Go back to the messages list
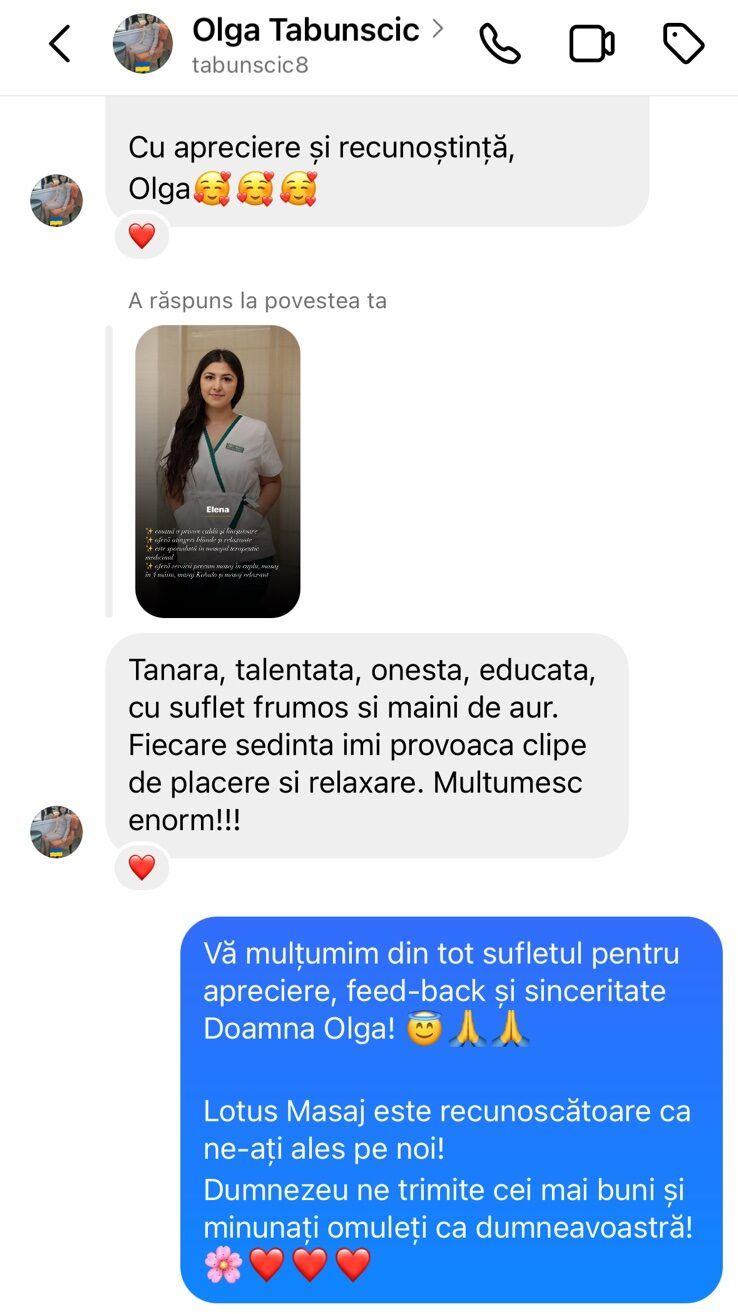Screen dimensions: 738x1314 60,44
